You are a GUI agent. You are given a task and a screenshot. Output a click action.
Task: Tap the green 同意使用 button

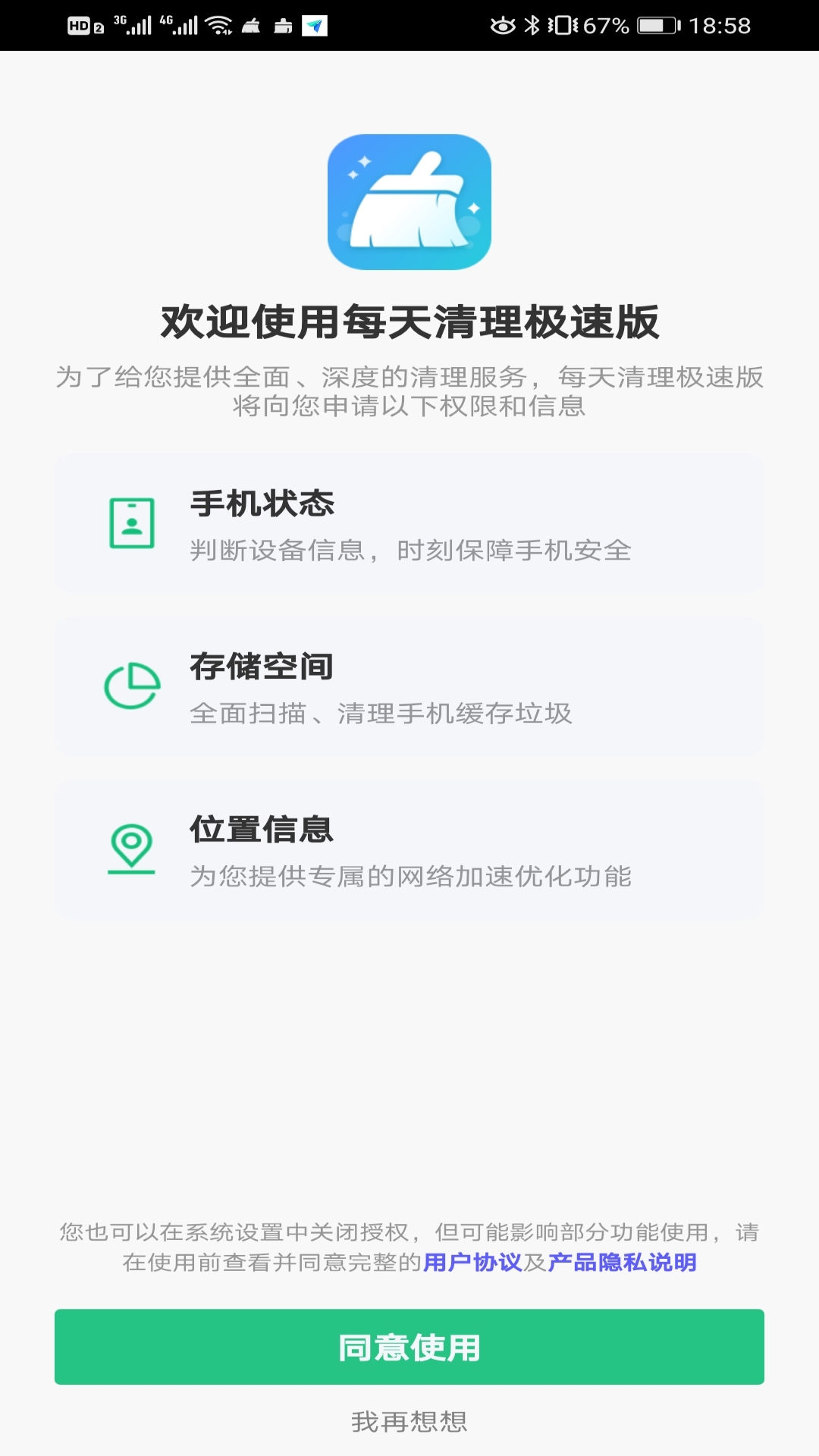pyautogui.click(x=409, y=1348)
